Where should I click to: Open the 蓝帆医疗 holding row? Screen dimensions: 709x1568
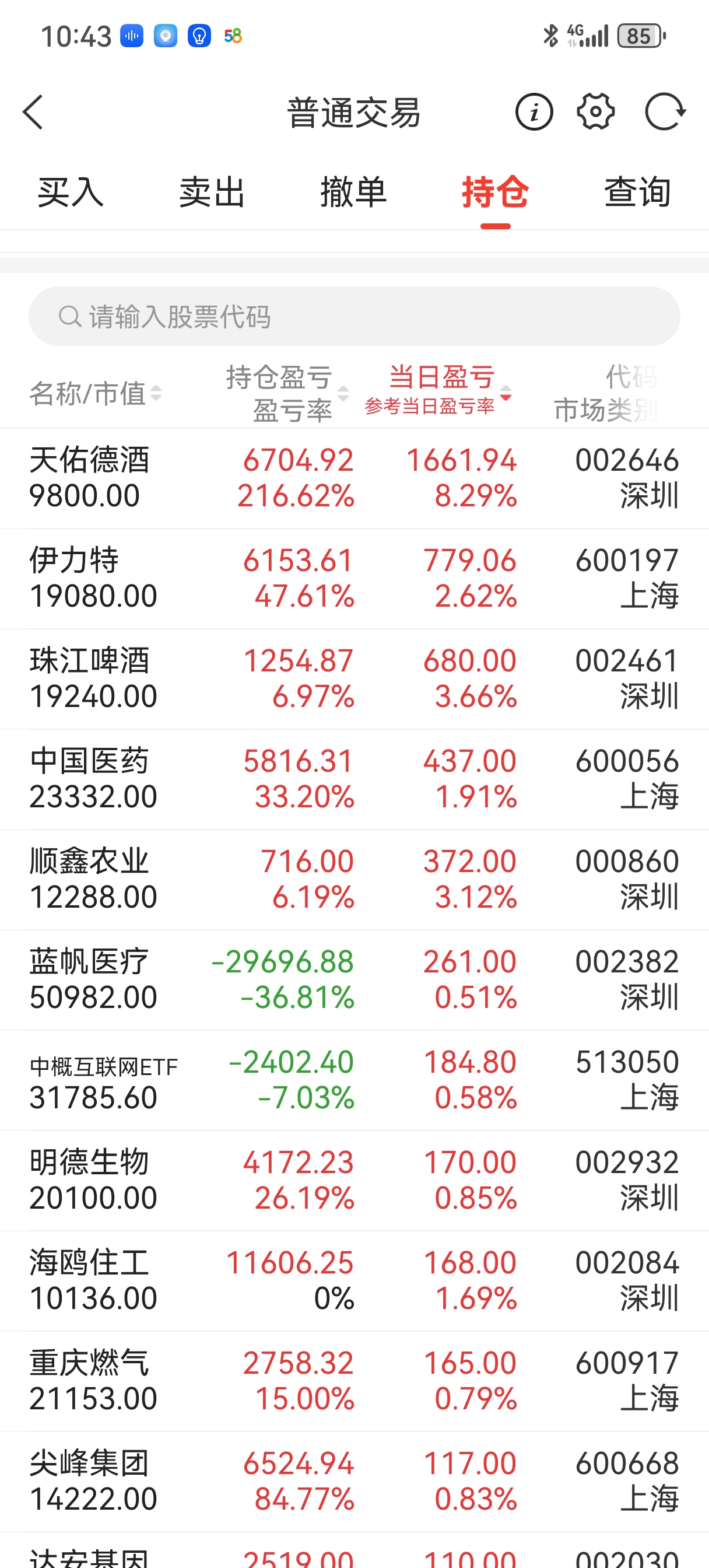tap(354, 979)
